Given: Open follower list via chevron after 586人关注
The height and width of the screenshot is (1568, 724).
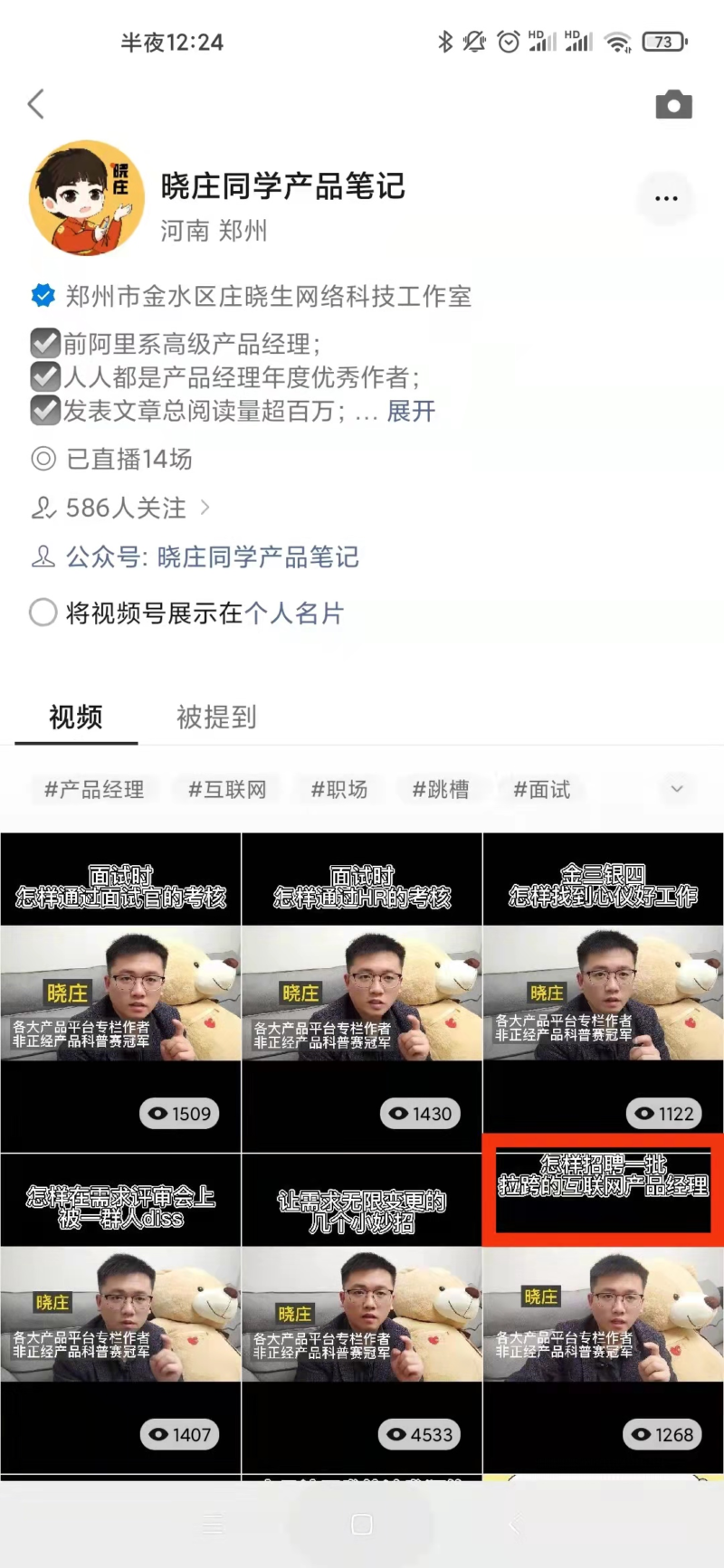Looking at the screenshot, I should point(205,508).
